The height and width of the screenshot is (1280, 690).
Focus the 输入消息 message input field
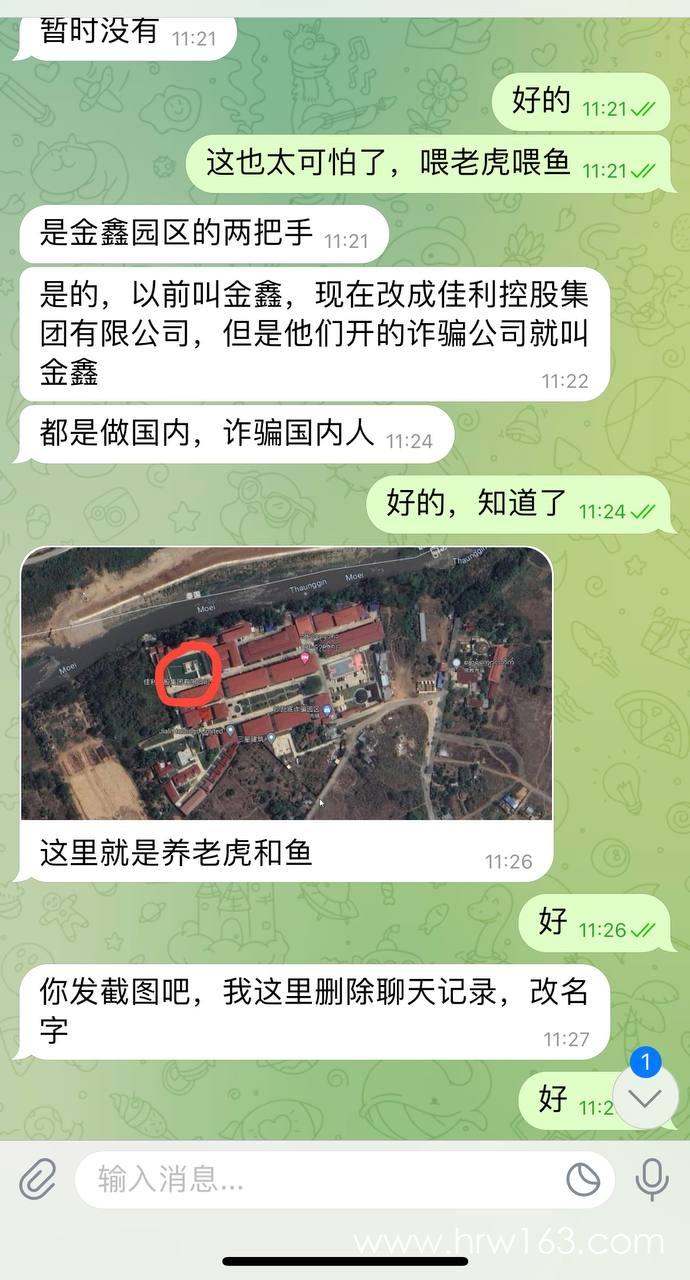click(x=320, y=1180)
